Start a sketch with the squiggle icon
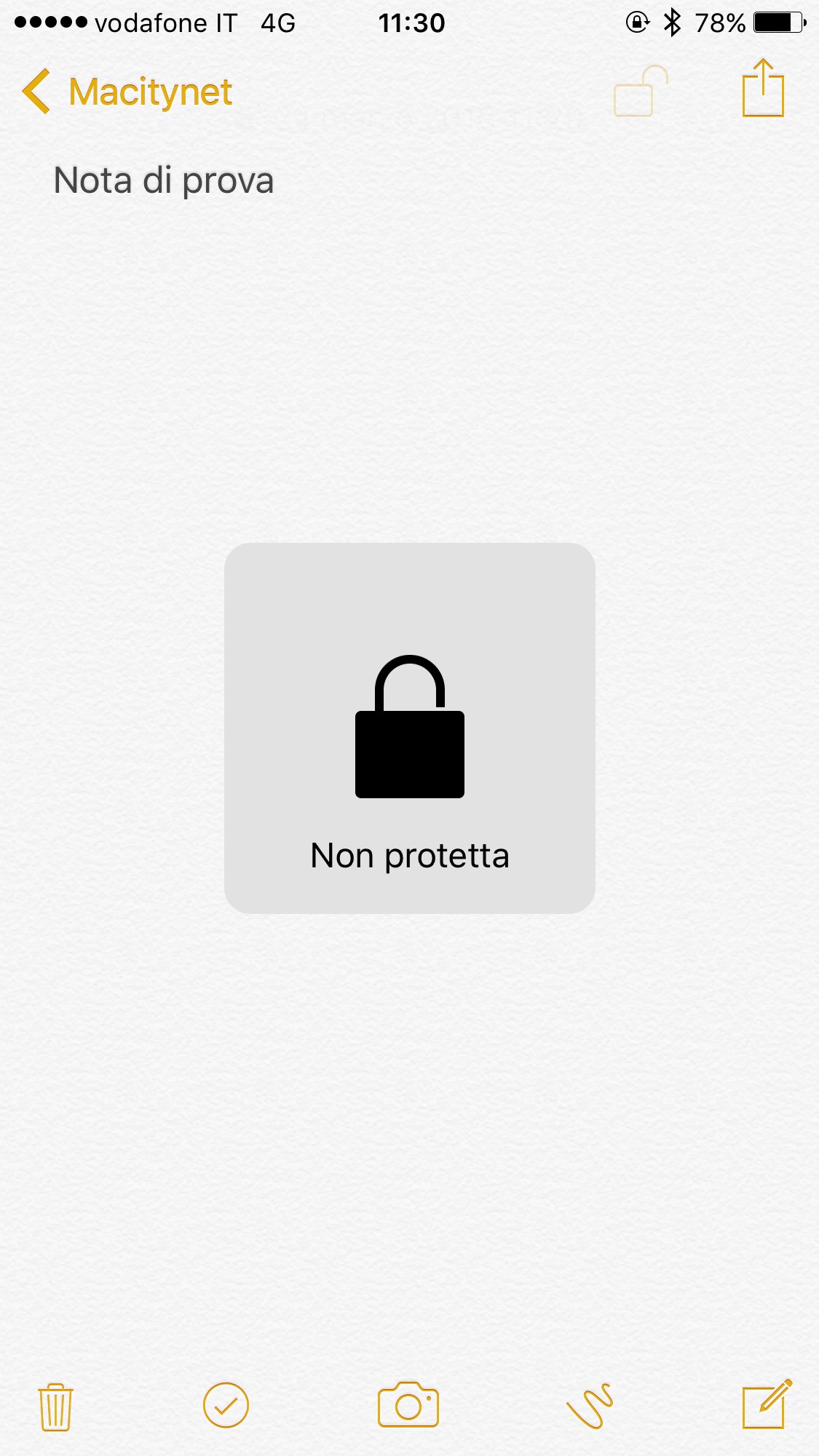 pos(590,1405)
